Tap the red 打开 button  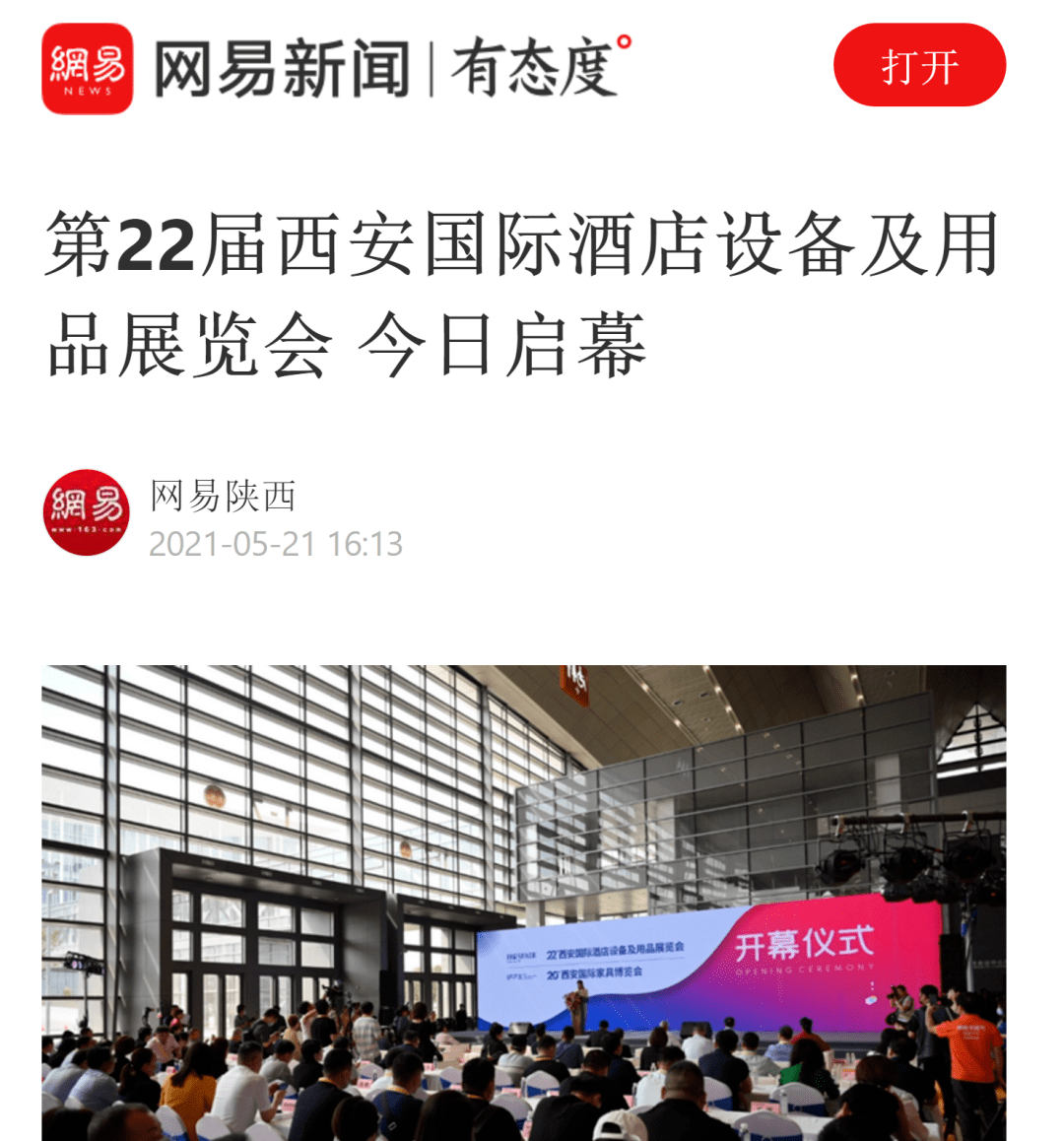pyautogui.click(x=918, y=66)
